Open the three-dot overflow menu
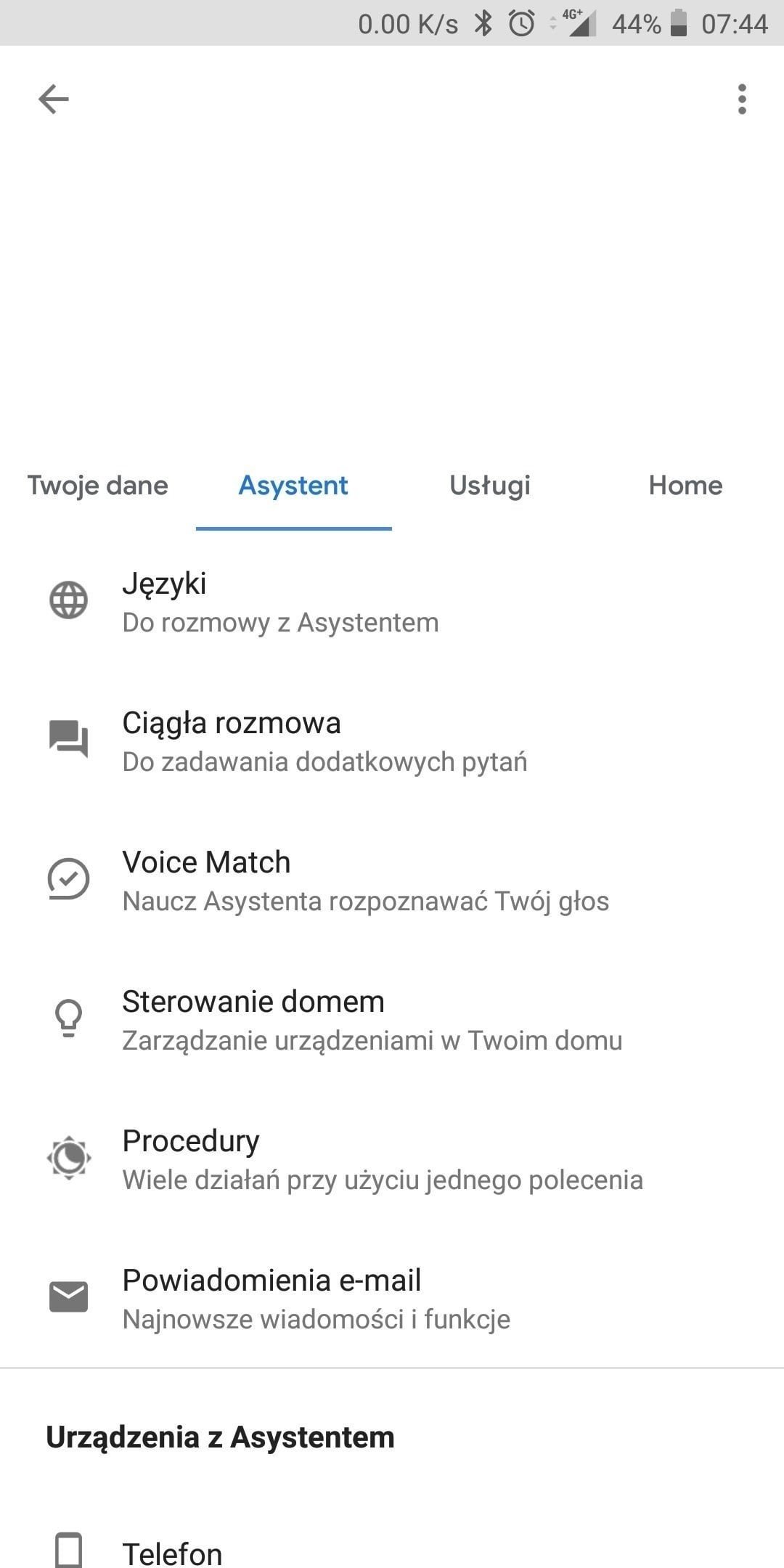784x1568 pixels. tap(741, 99)
